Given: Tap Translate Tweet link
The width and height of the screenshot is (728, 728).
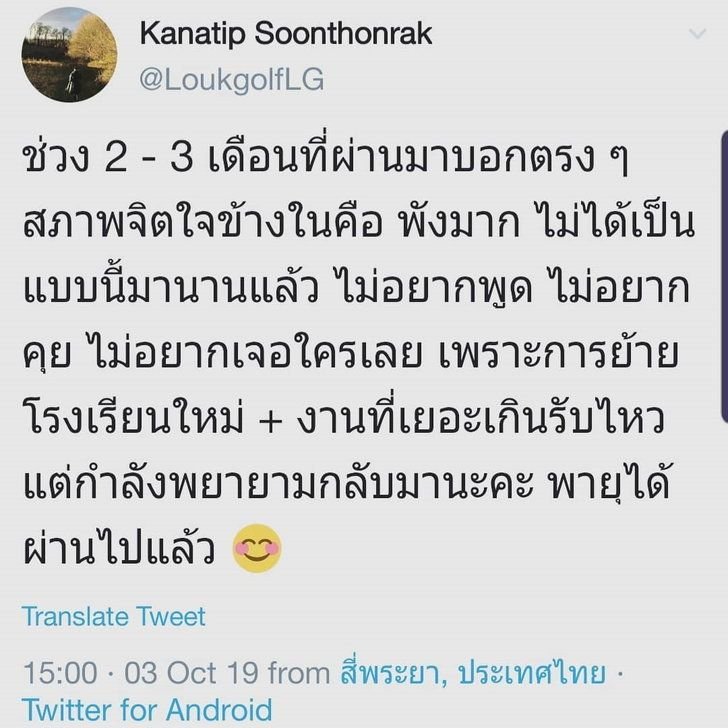Looking at the screenshot, I should click(113, 615).
